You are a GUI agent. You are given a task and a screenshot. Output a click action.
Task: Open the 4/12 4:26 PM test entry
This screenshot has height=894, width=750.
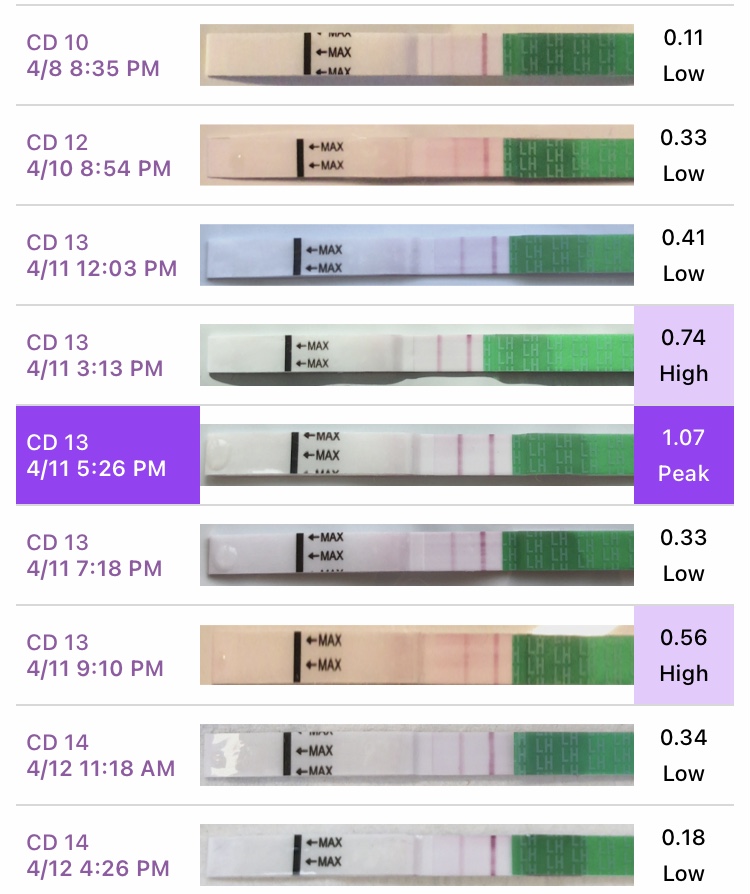click(98, 855)
